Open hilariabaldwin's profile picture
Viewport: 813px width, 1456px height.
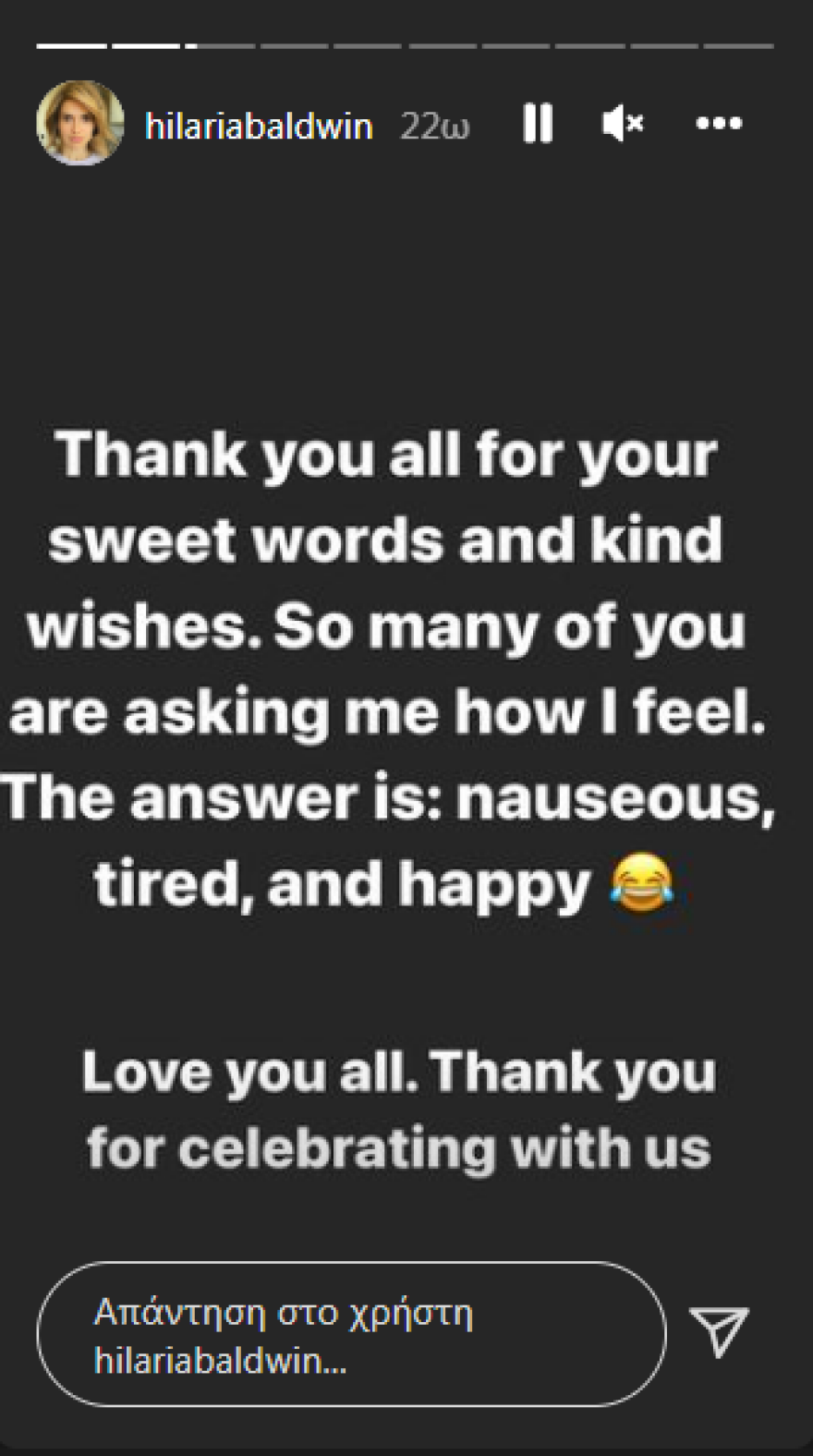pos(80,123)
